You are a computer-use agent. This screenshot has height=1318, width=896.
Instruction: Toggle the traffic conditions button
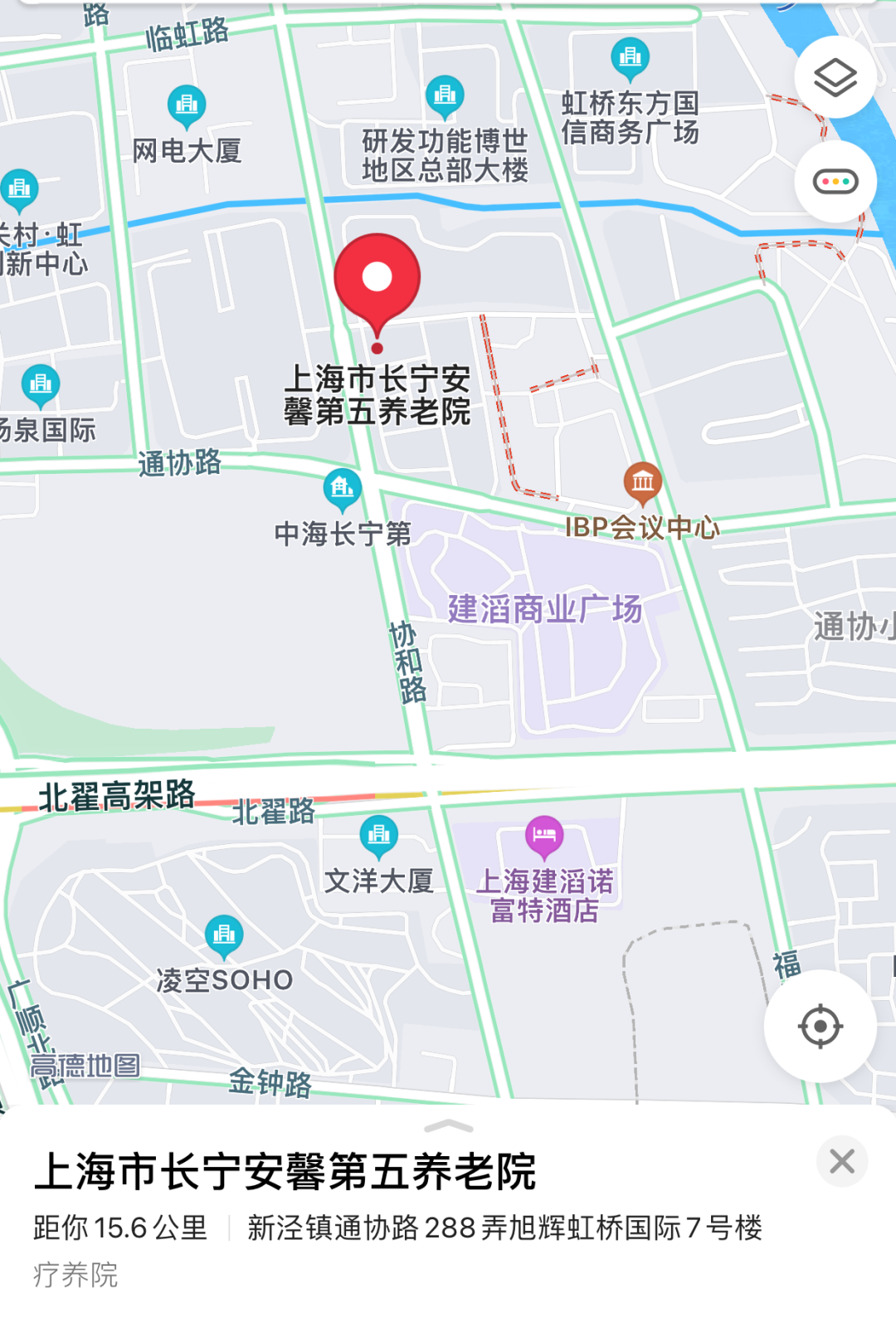coord(835,181)
